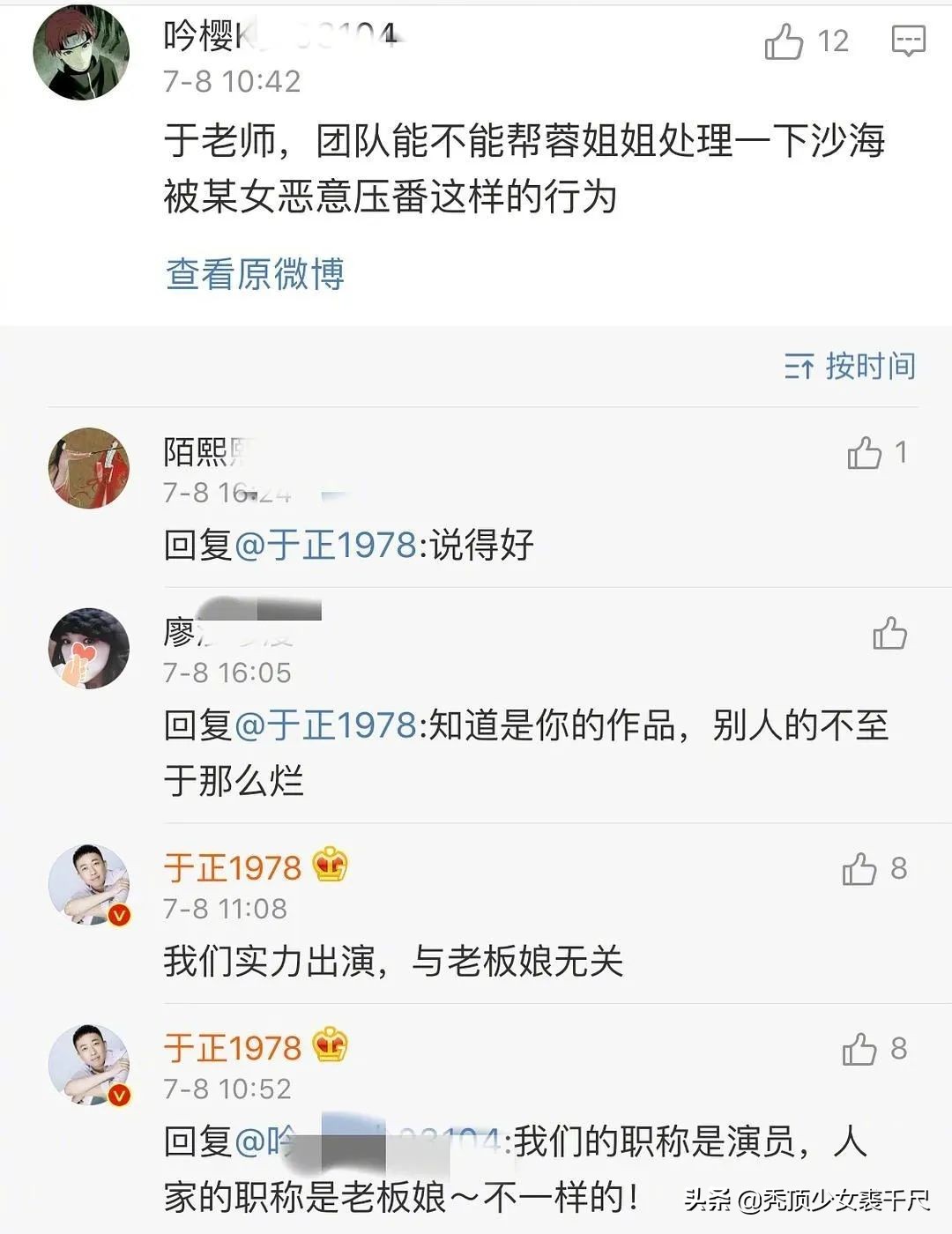Click 陌熙's profile avatar

coord(88,467)
